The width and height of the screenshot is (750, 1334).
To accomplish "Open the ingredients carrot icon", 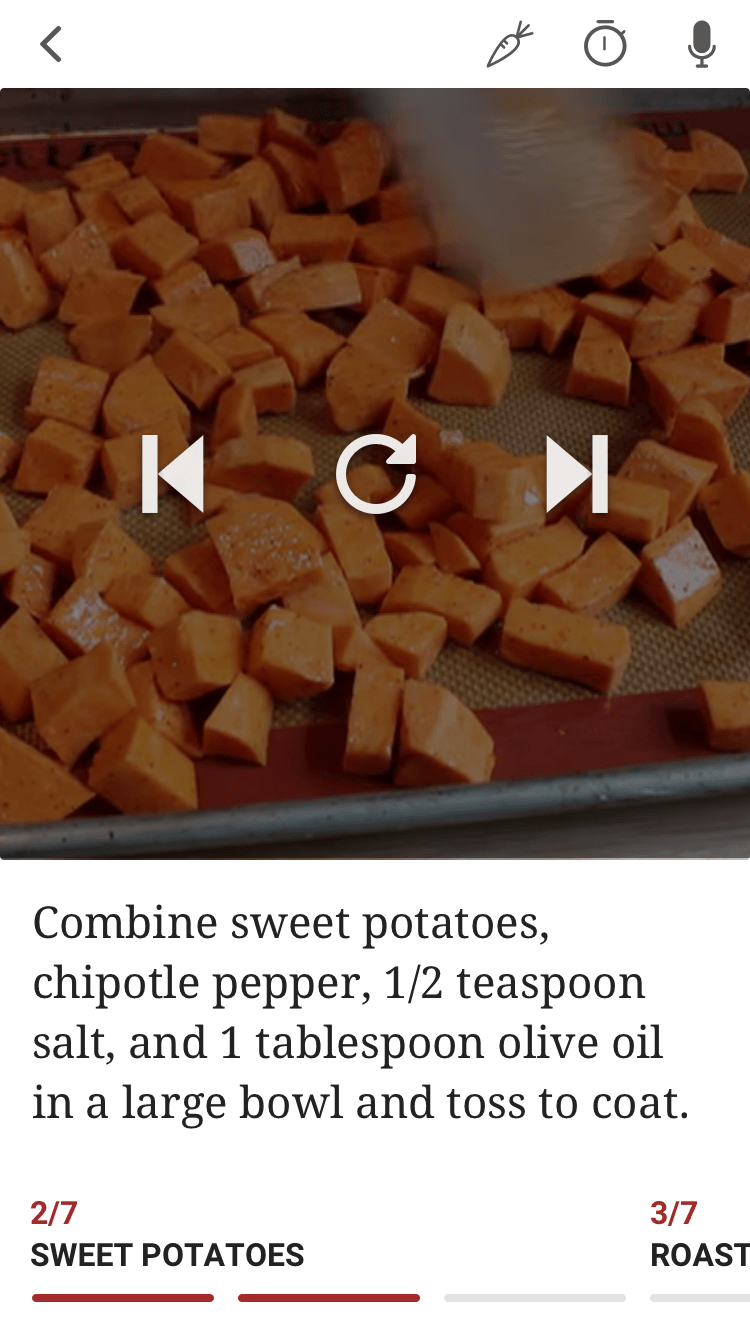I will tap(509, 45).
